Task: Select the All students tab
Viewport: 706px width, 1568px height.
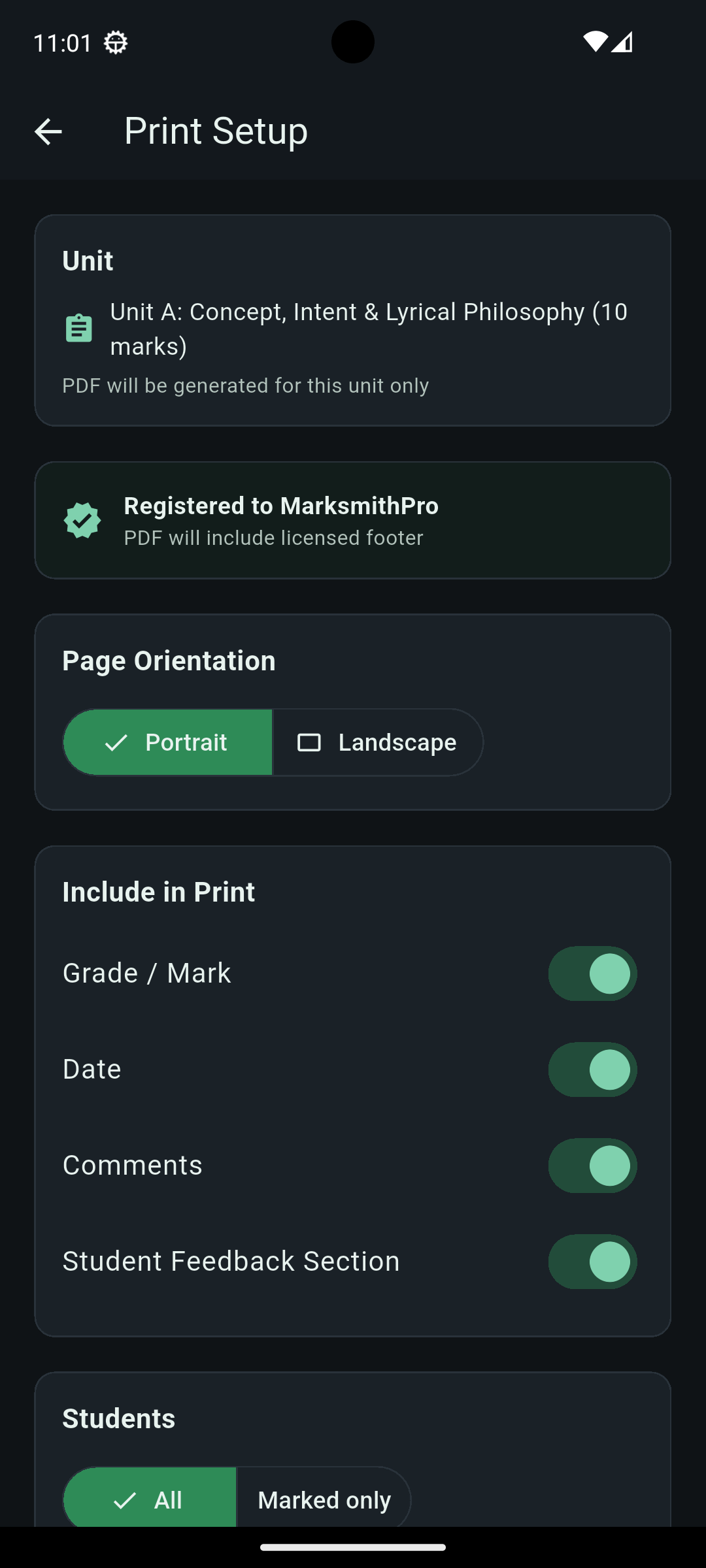Action: tap(149, 1500)
